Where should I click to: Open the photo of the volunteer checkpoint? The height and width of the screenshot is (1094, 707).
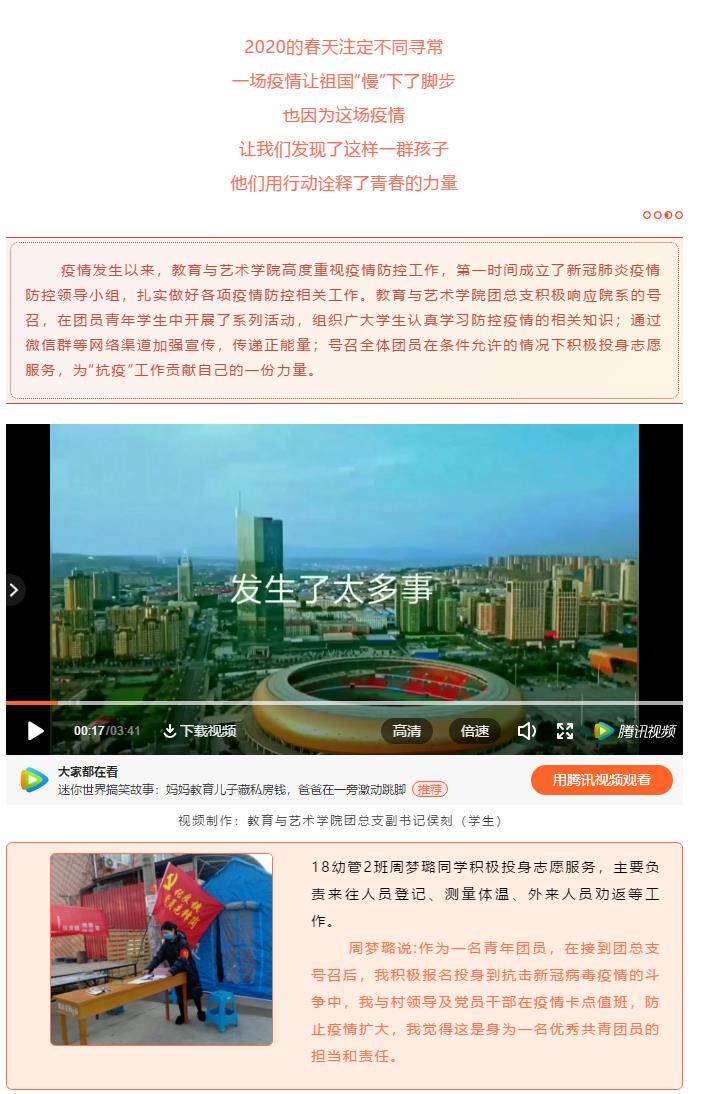pos(161,949)
